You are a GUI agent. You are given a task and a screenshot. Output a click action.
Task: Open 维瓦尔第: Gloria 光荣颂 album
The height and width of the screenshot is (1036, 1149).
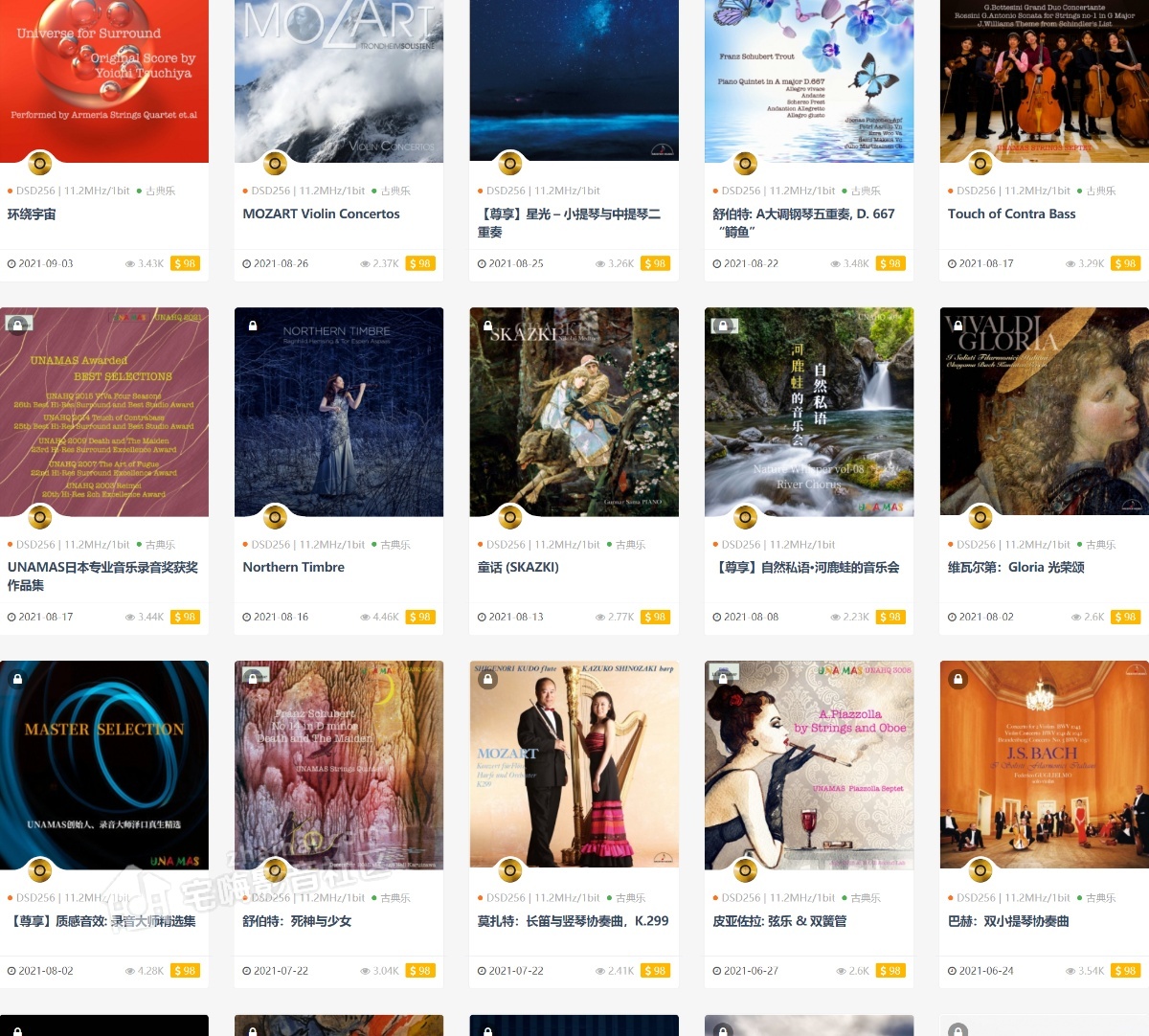pyautogui.click(x=1016, y=568)
